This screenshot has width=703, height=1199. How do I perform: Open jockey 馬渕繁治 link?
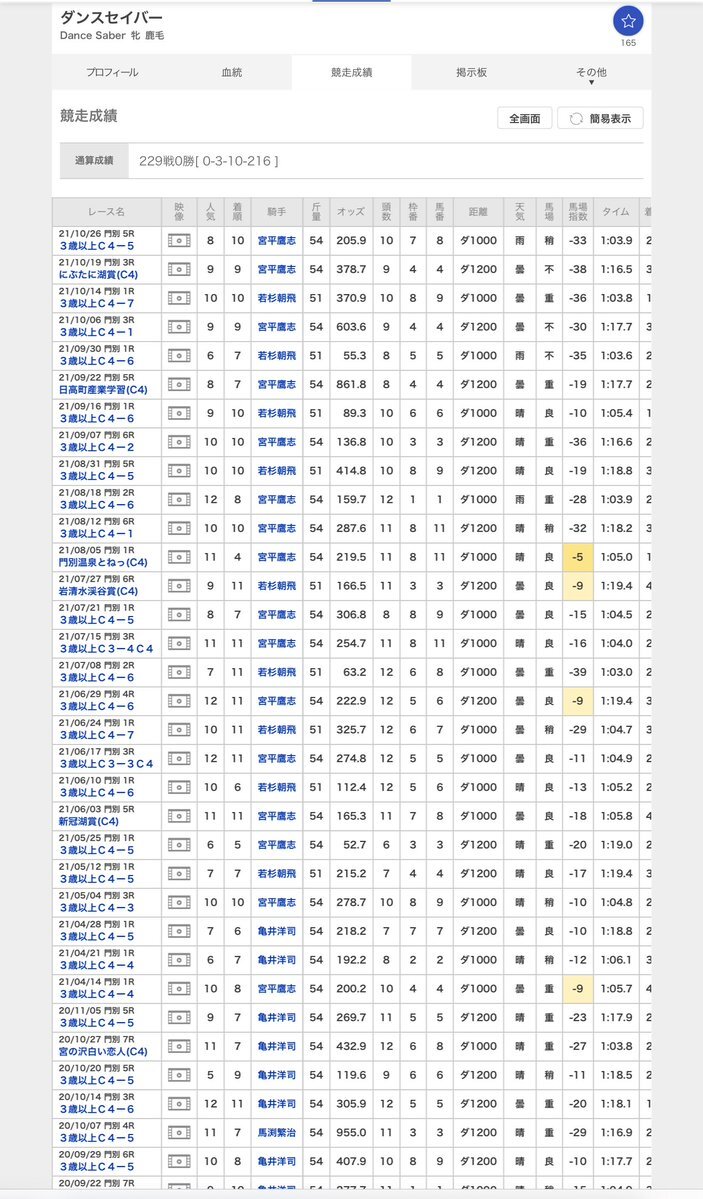276,1132
